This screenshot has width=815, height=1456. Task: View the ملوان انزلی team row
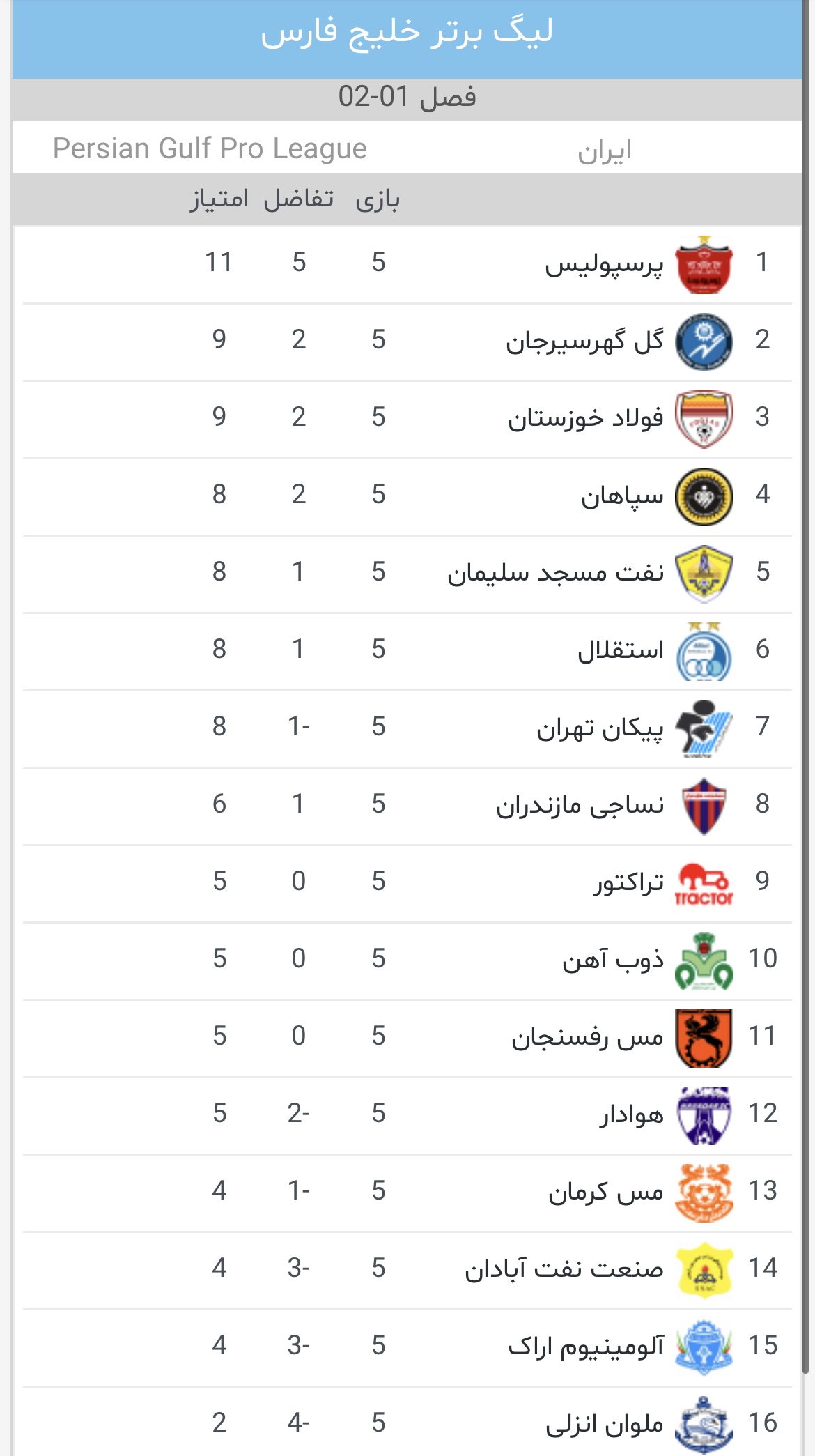(407, 1422)
